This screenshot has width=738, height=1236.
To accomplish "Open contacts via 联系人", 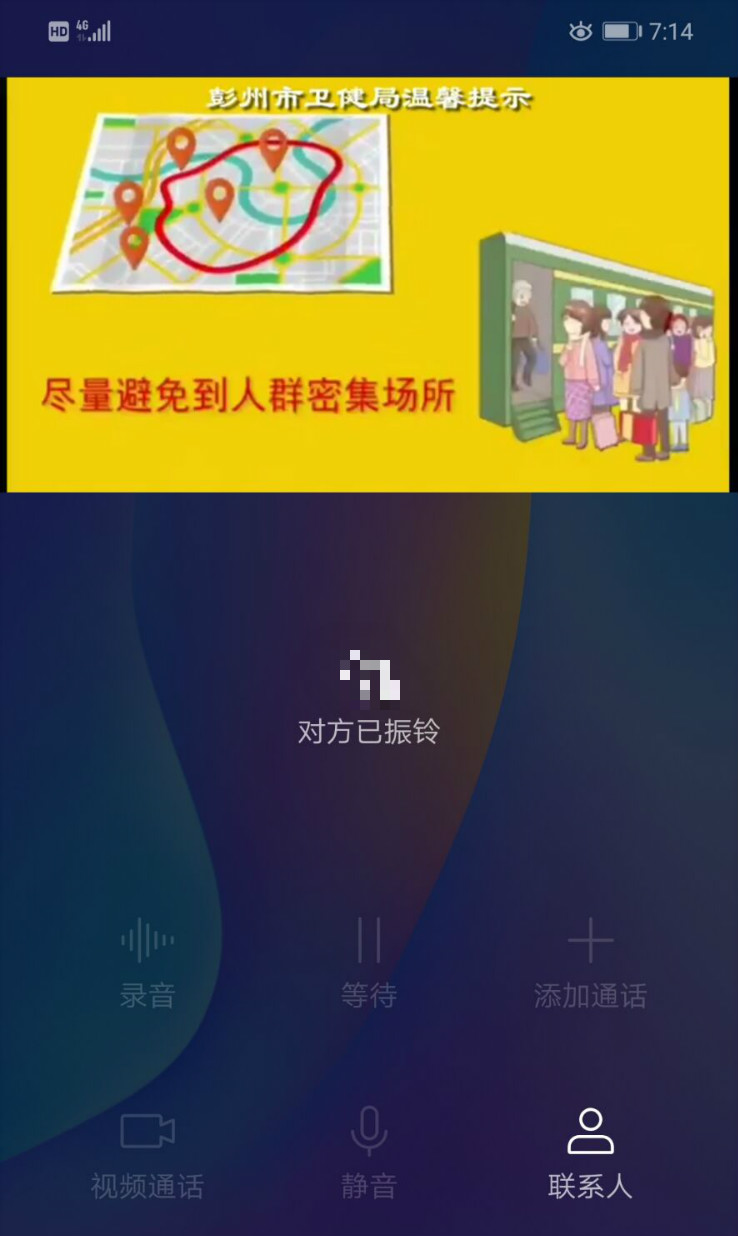I will pyautogui.click(x=590, y=1155).
